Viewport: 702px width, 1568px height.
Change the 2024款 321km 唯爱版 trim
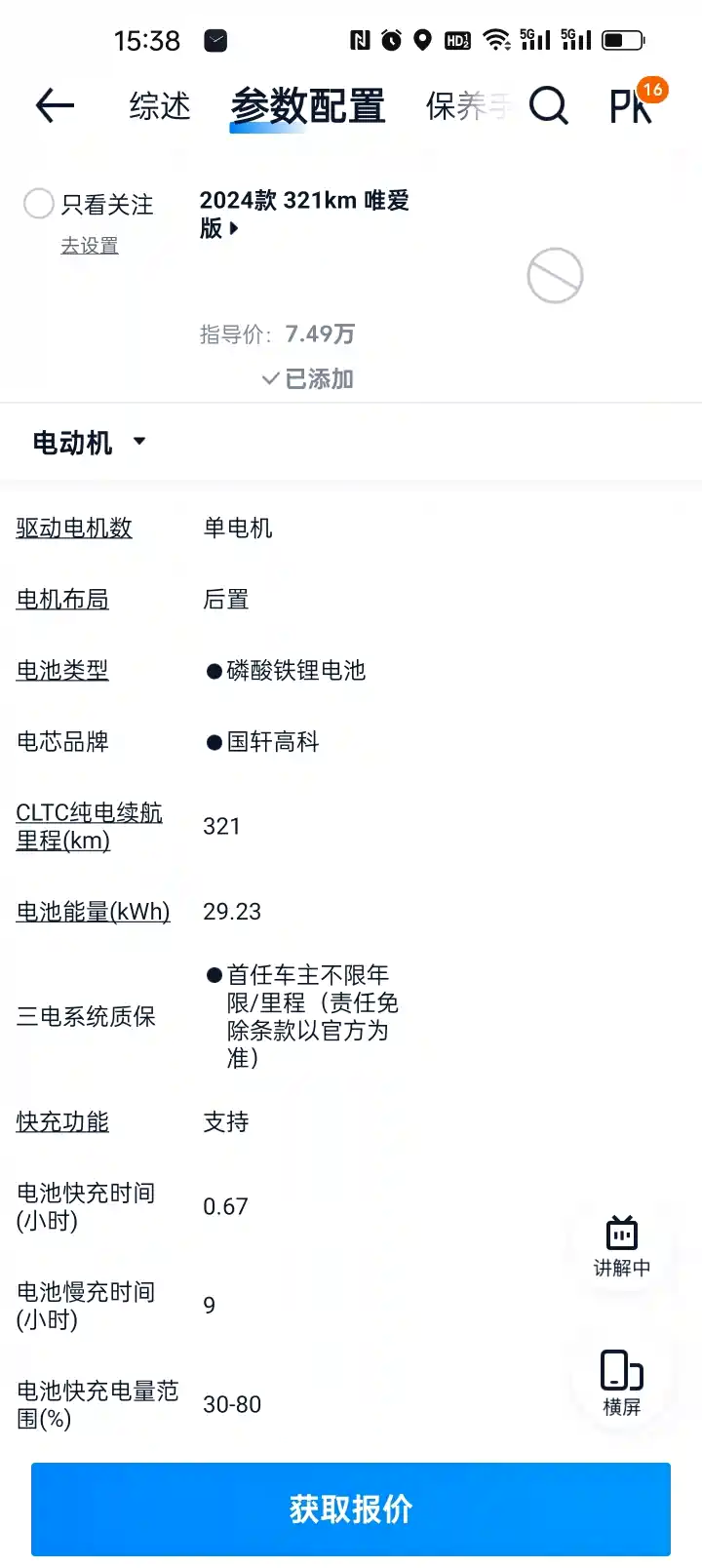pos(304,214)
